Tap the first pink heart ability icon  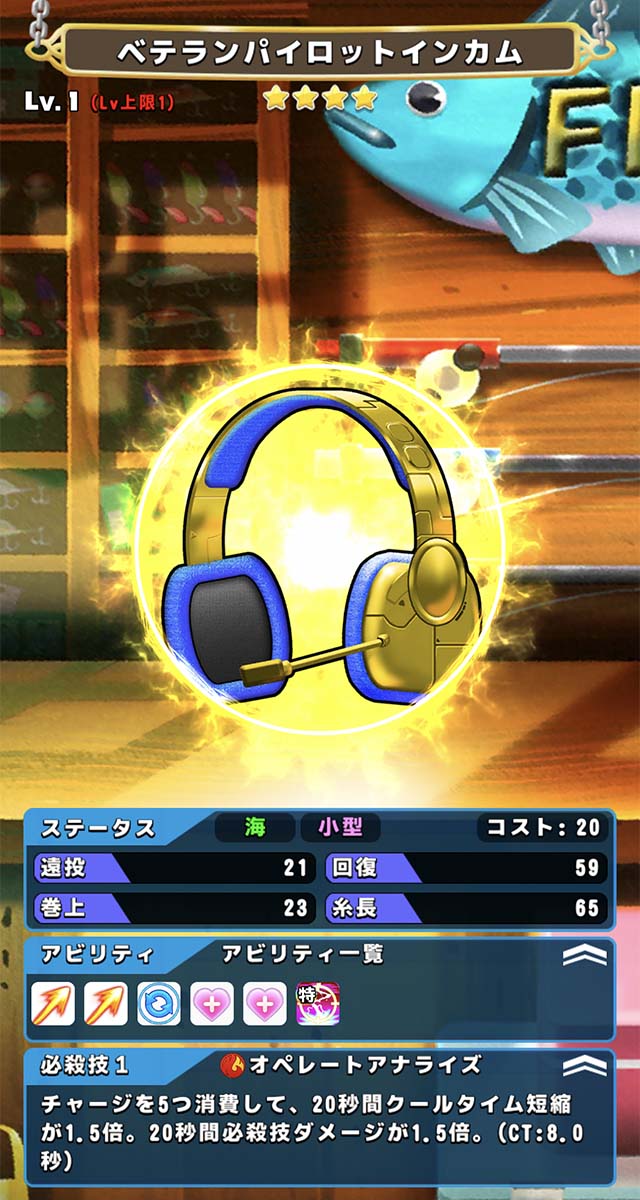pos(212,1003)
